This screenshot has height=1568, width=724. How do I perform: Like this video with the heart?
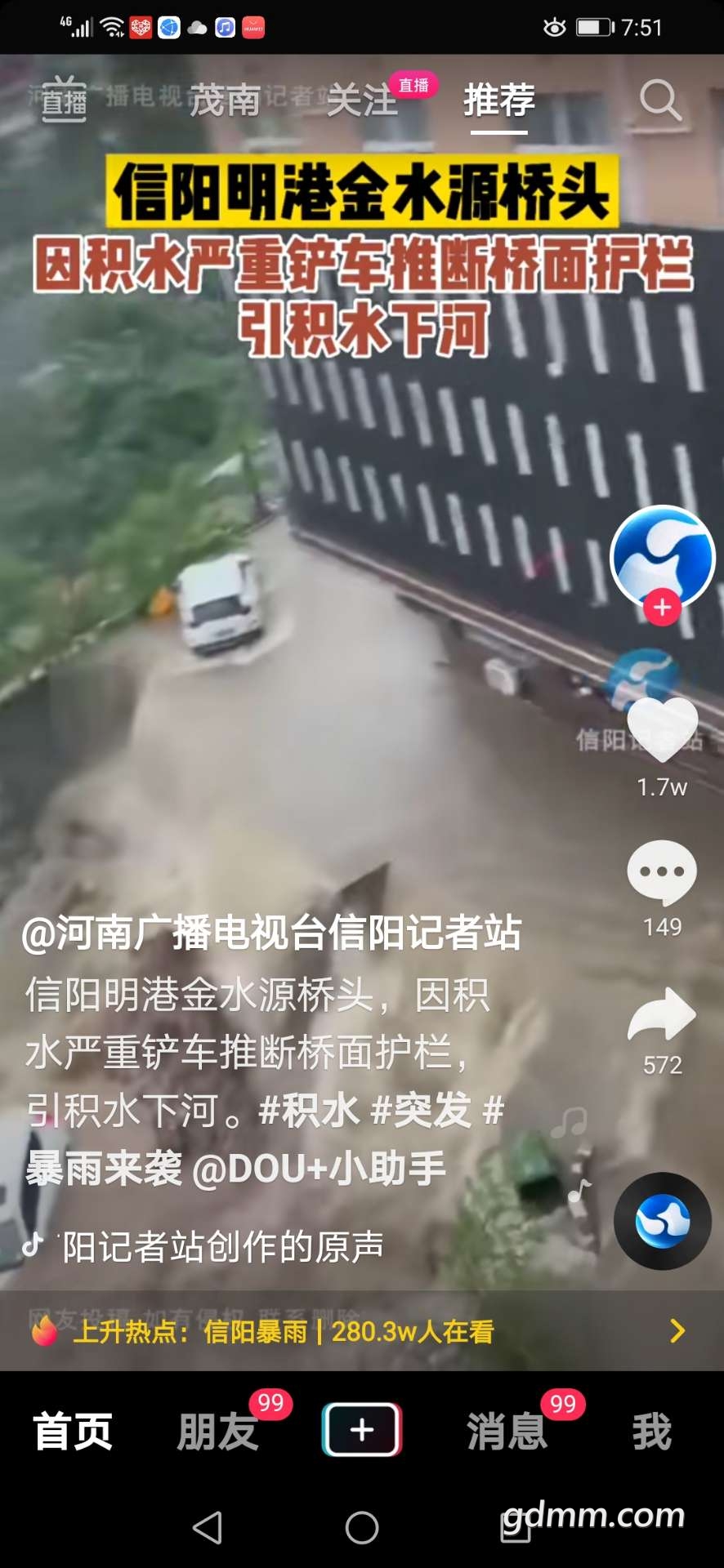[x=662, y=729]
